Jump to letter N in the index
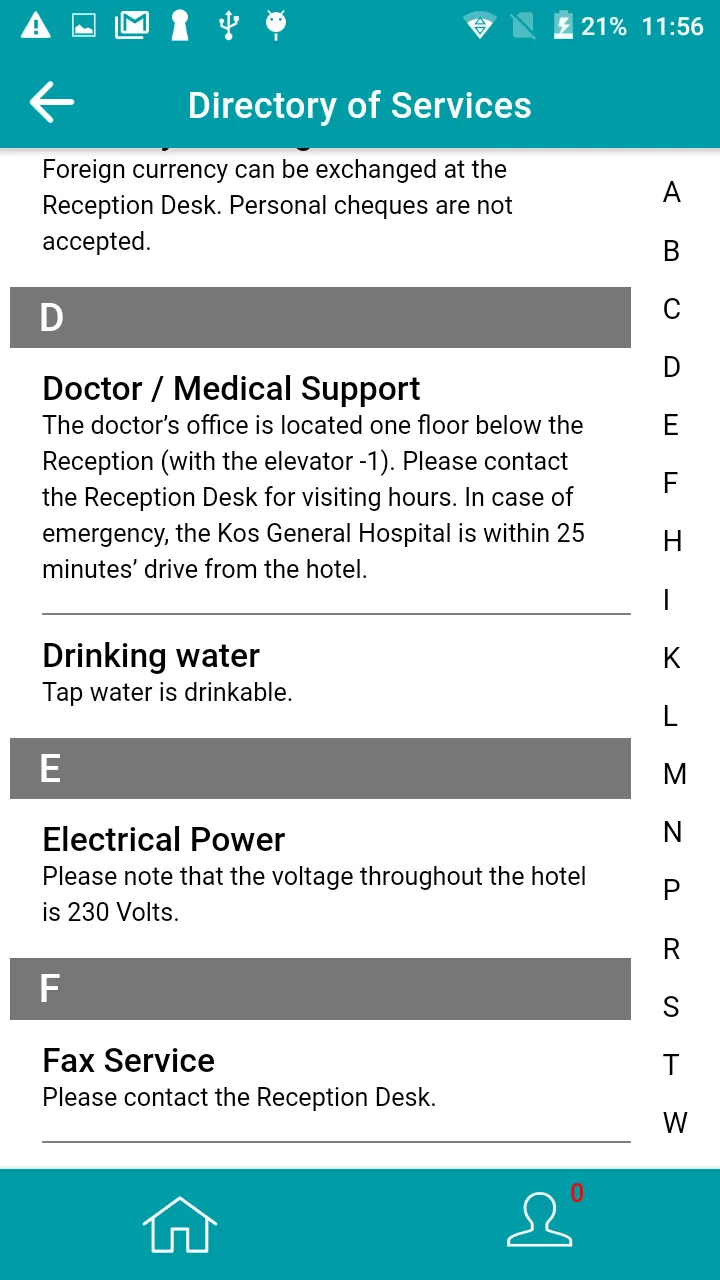The height and width of the screenshot is (1280, 720). (x=672, y=831)
